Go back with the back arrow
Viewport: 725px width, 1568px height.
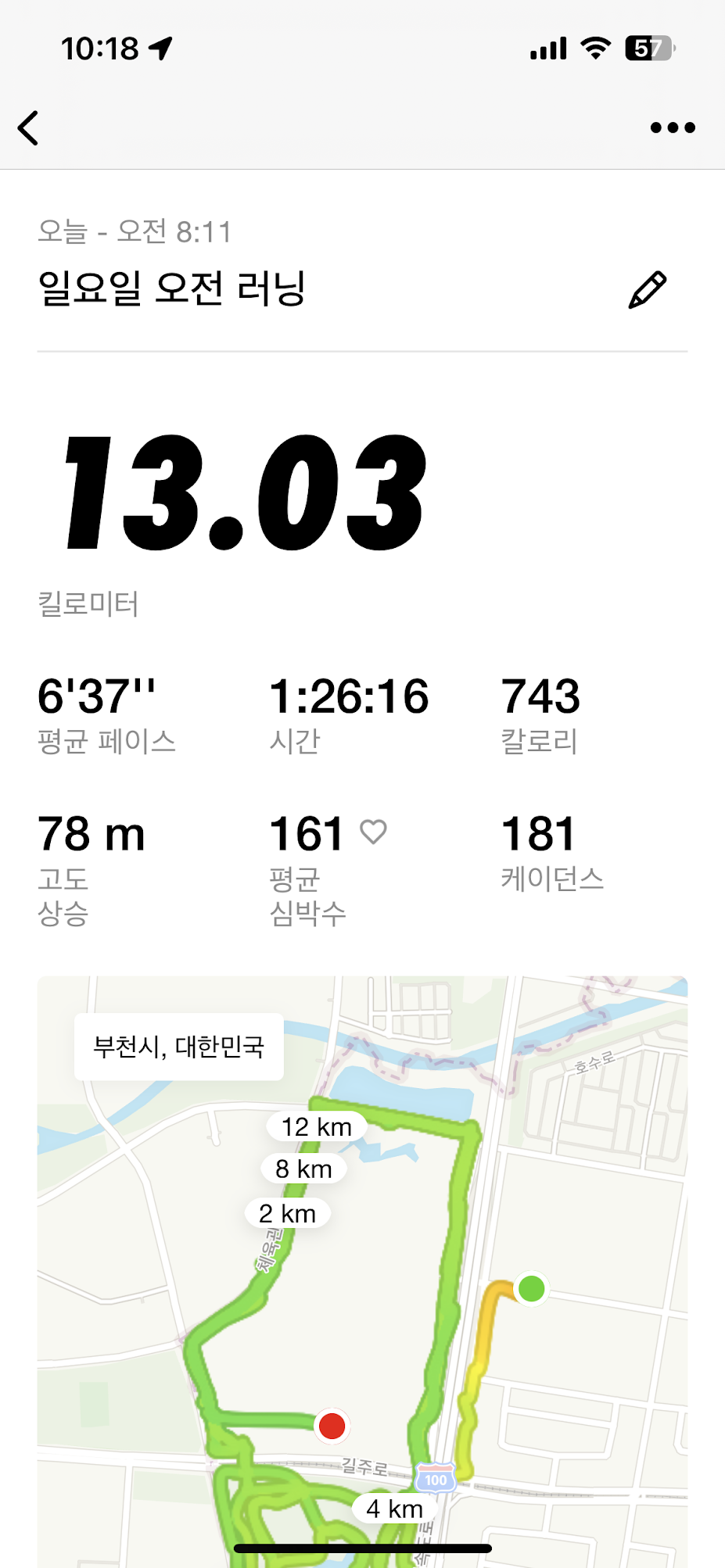(x=29, y=127)
